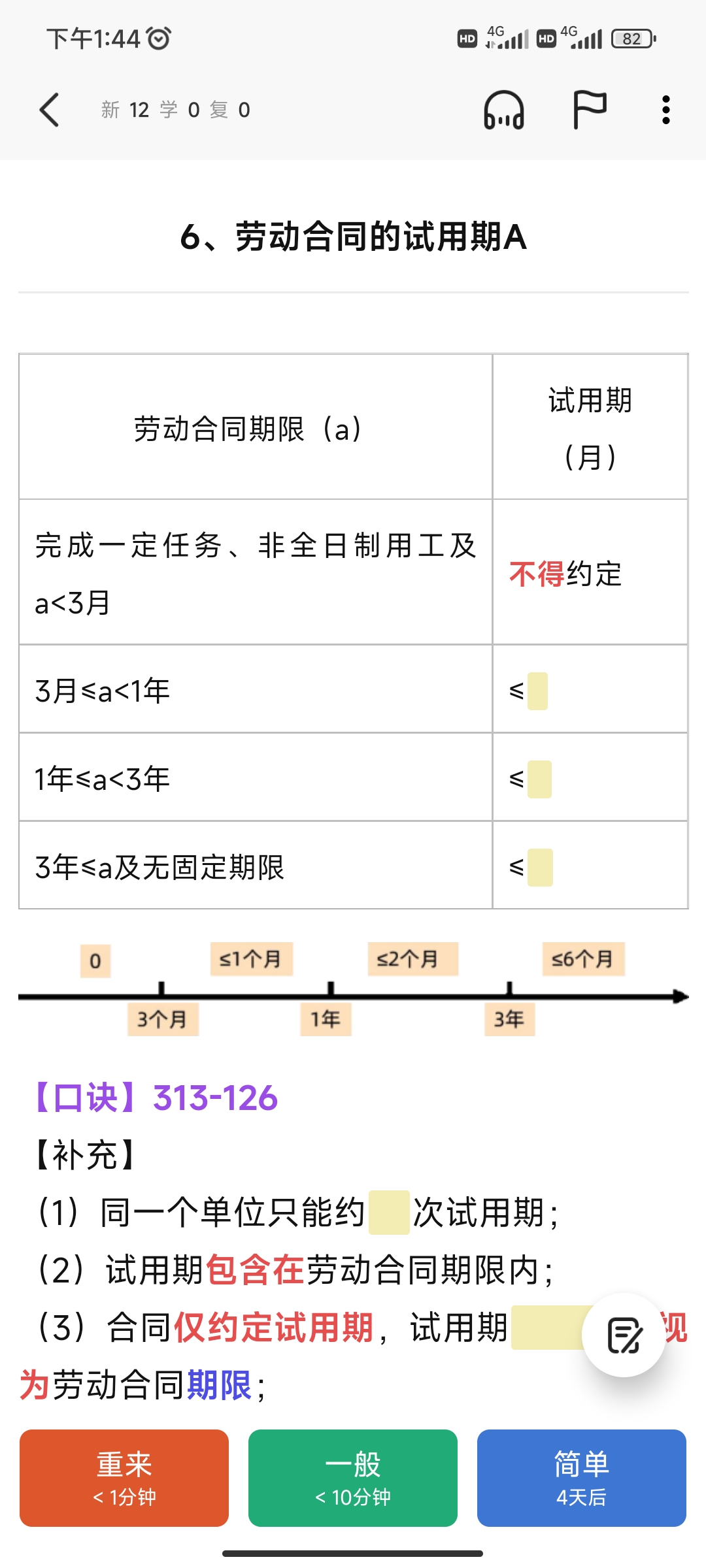
Task: Reveal the hidden answer in the 3年≤a及无固定期限 row
Action: click(540, 867)
